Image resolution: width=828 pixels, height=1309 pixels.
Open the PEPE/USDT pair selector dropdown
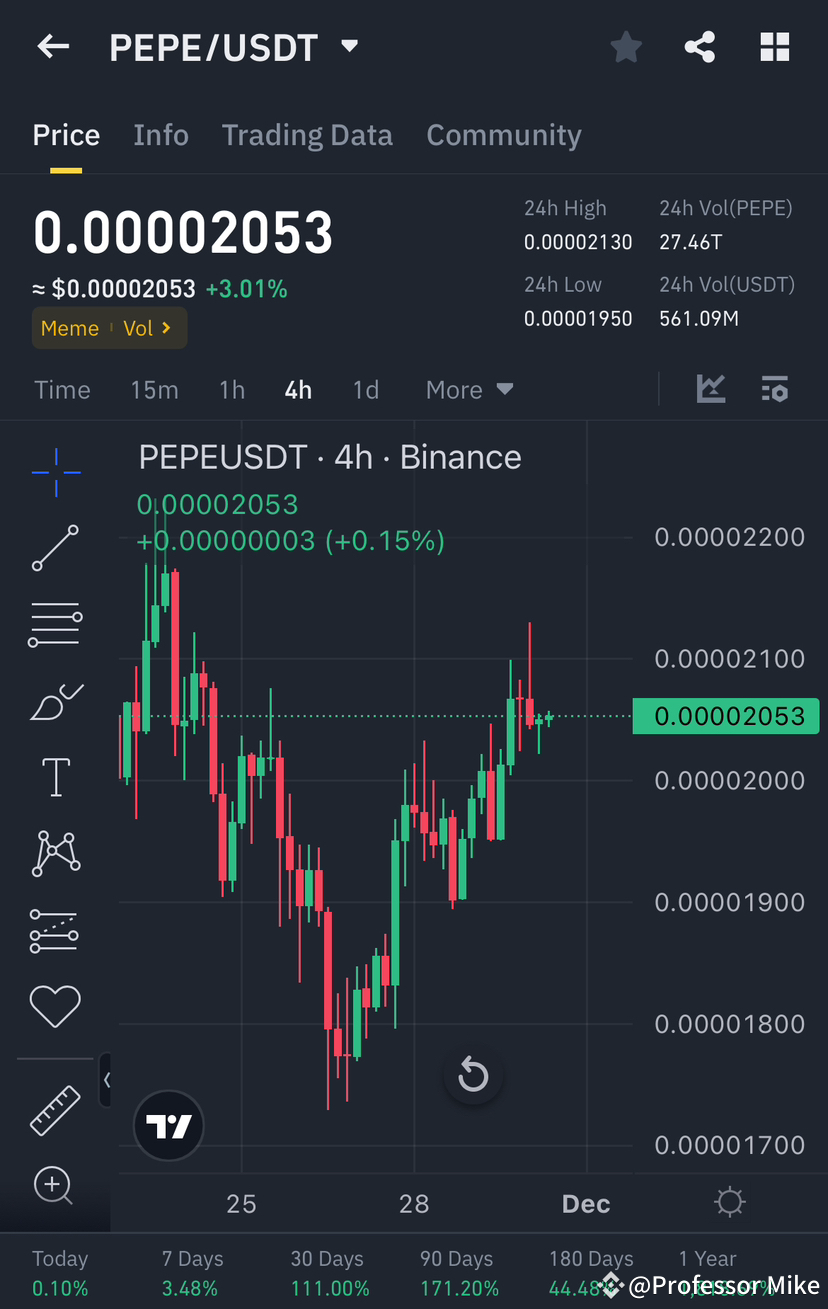coord(349,46)
